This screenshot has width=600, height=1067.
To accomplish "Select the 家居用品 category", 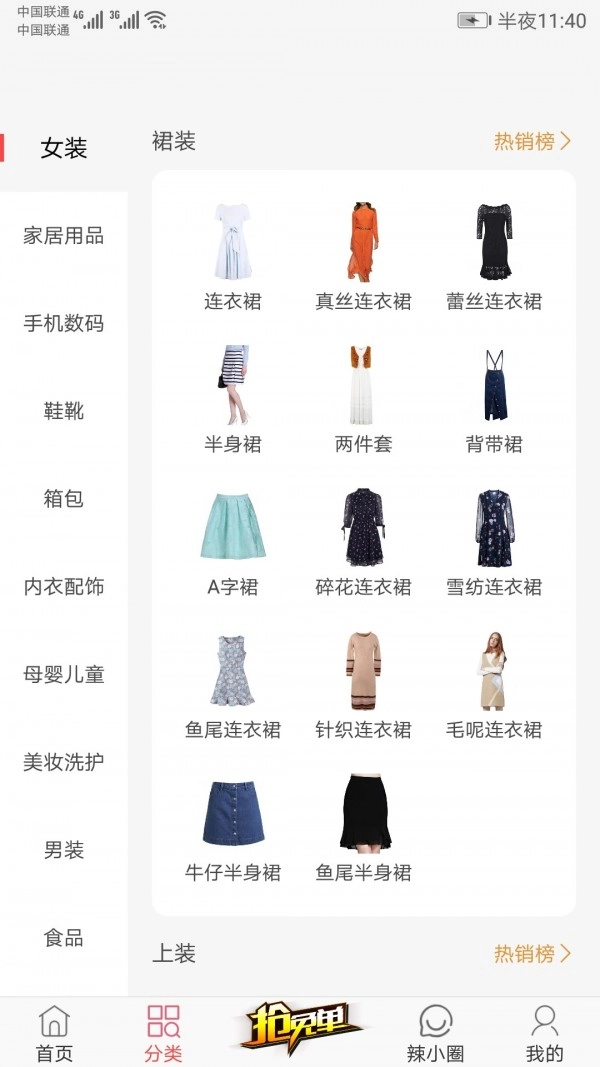I will coord(63,236).
